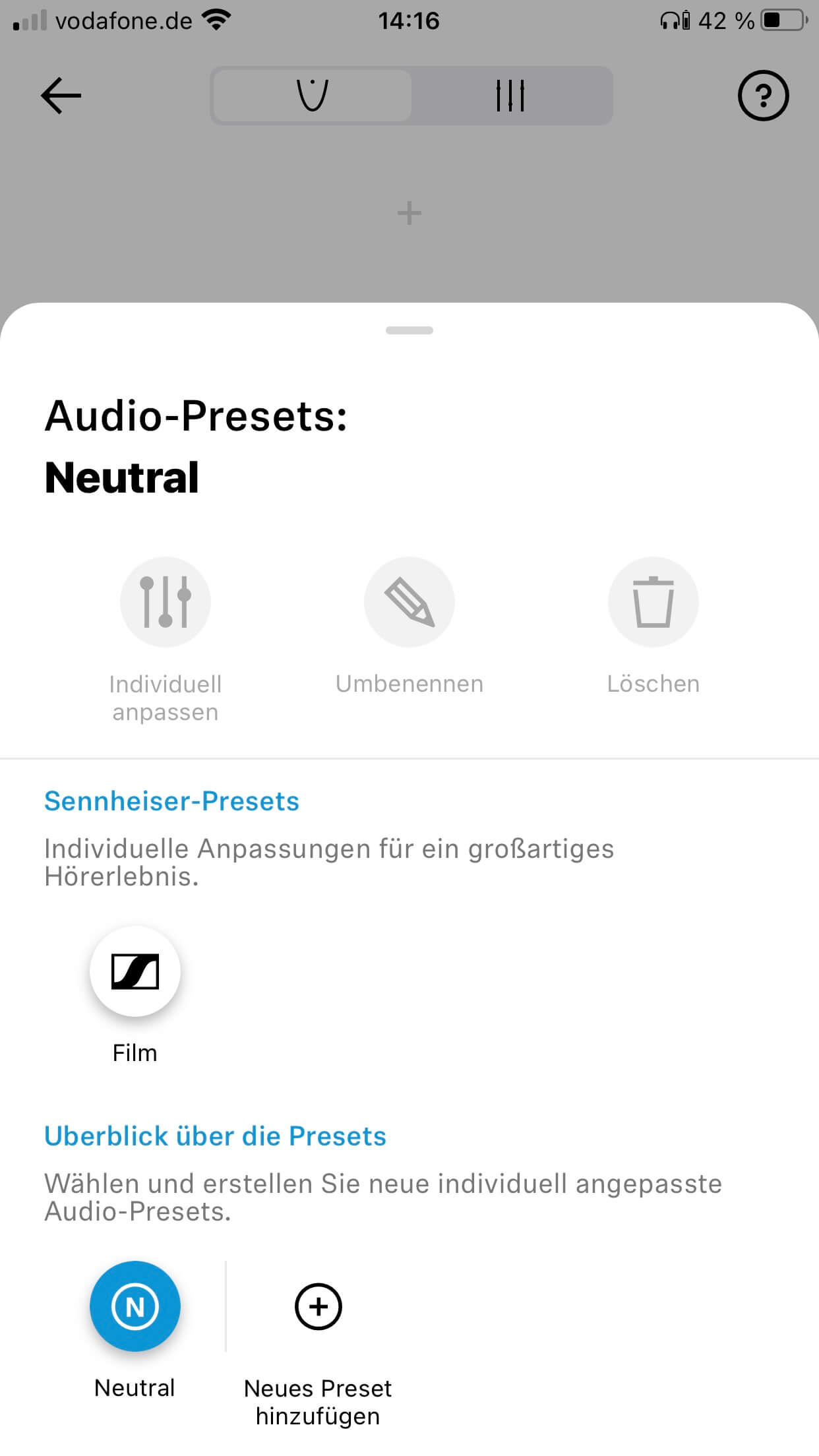This screenshot has height=1456, width=819.
Task: Go back with the arrow icon
Action: point(61,96)
